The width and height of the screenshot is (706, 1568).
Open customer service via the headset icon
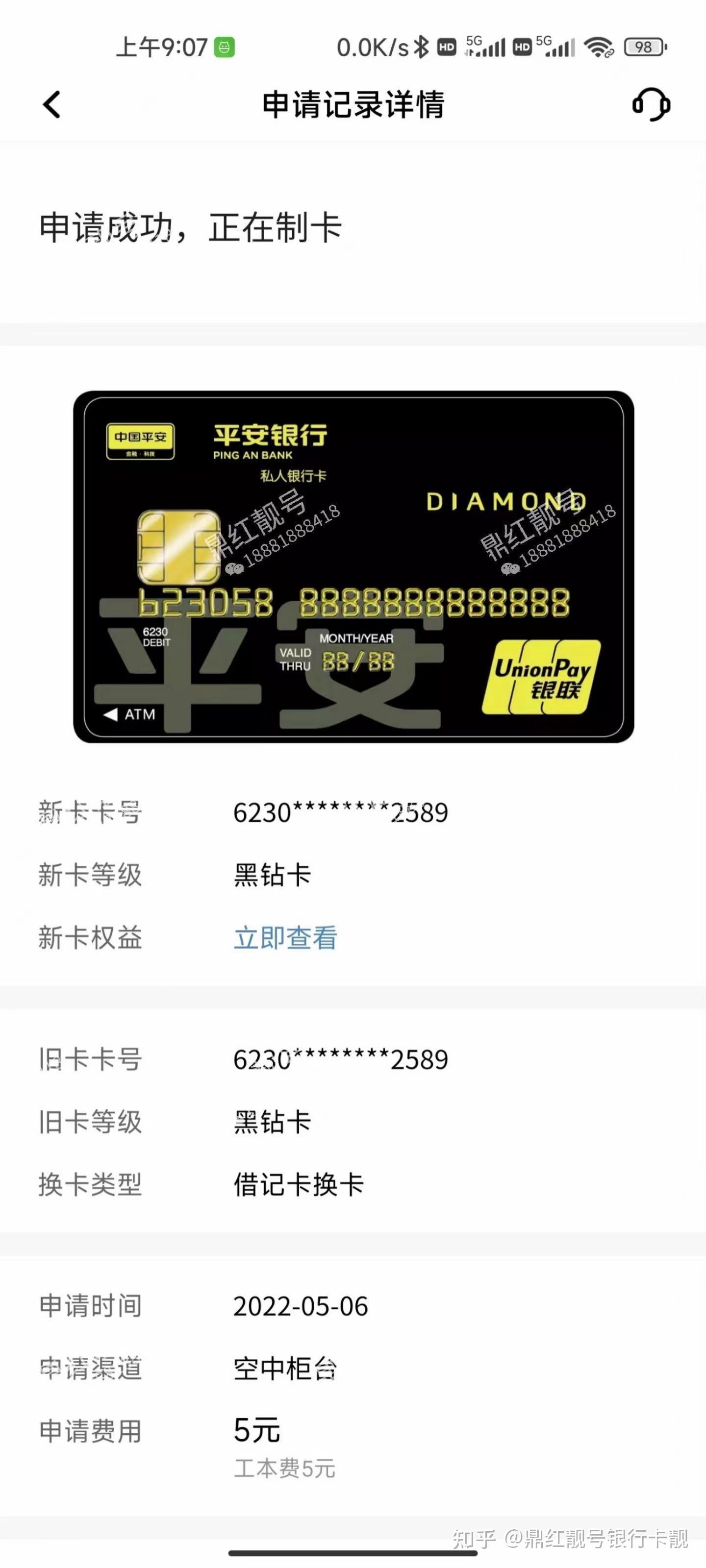[x=651, y=105]
